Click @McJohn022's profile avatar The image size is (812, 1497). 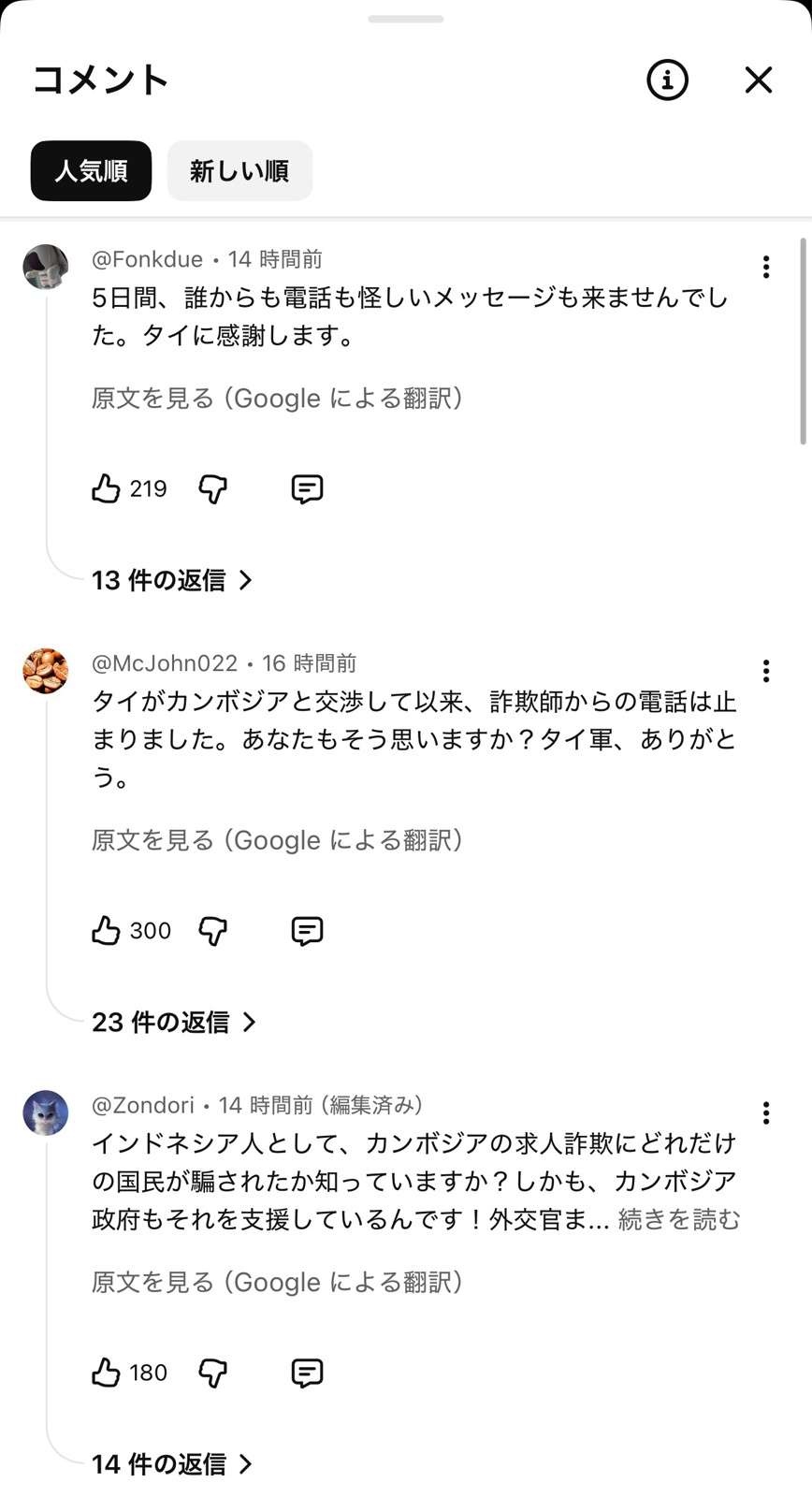pyautogui.click(x=45, y=670)
